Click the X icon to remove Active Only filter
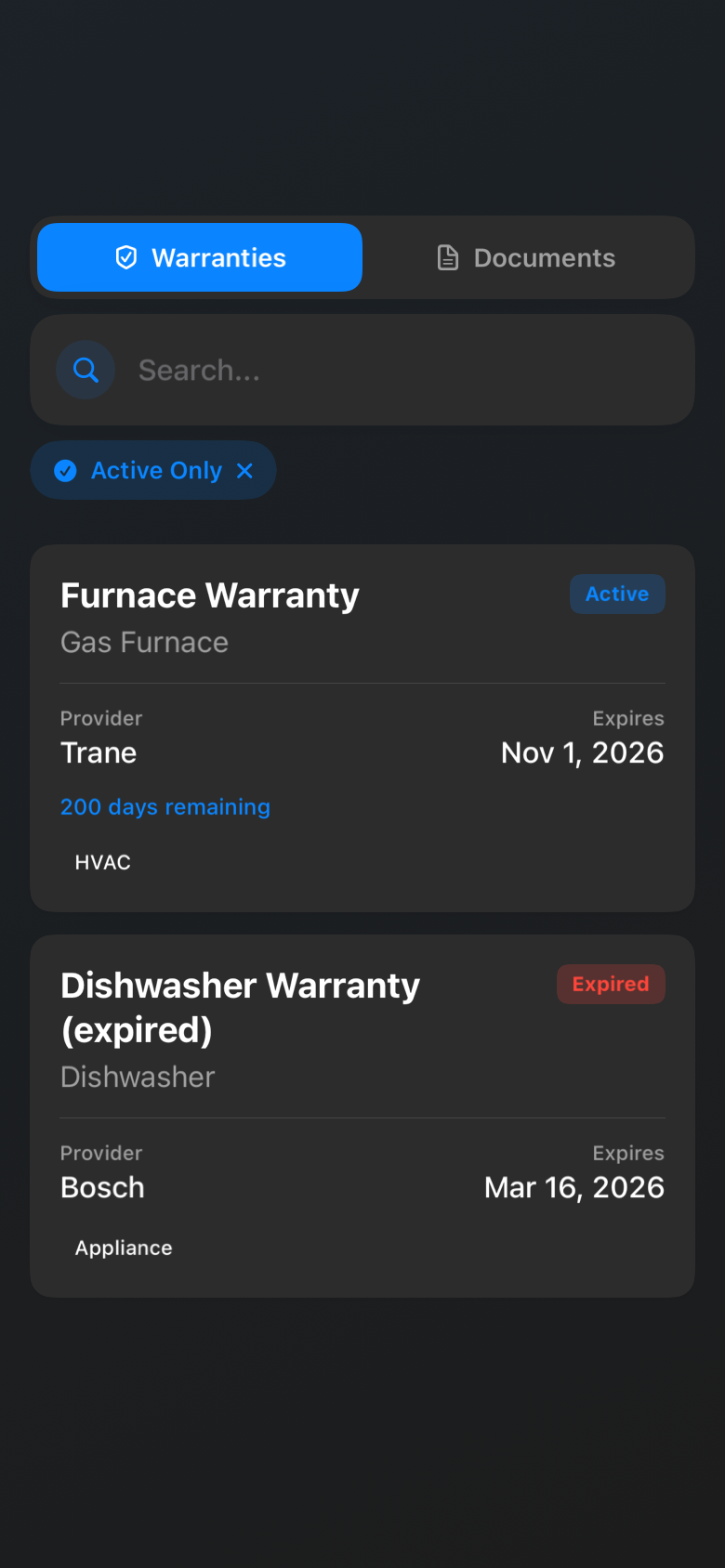This screenshot has width=725, height=1568. click(244, 470)
